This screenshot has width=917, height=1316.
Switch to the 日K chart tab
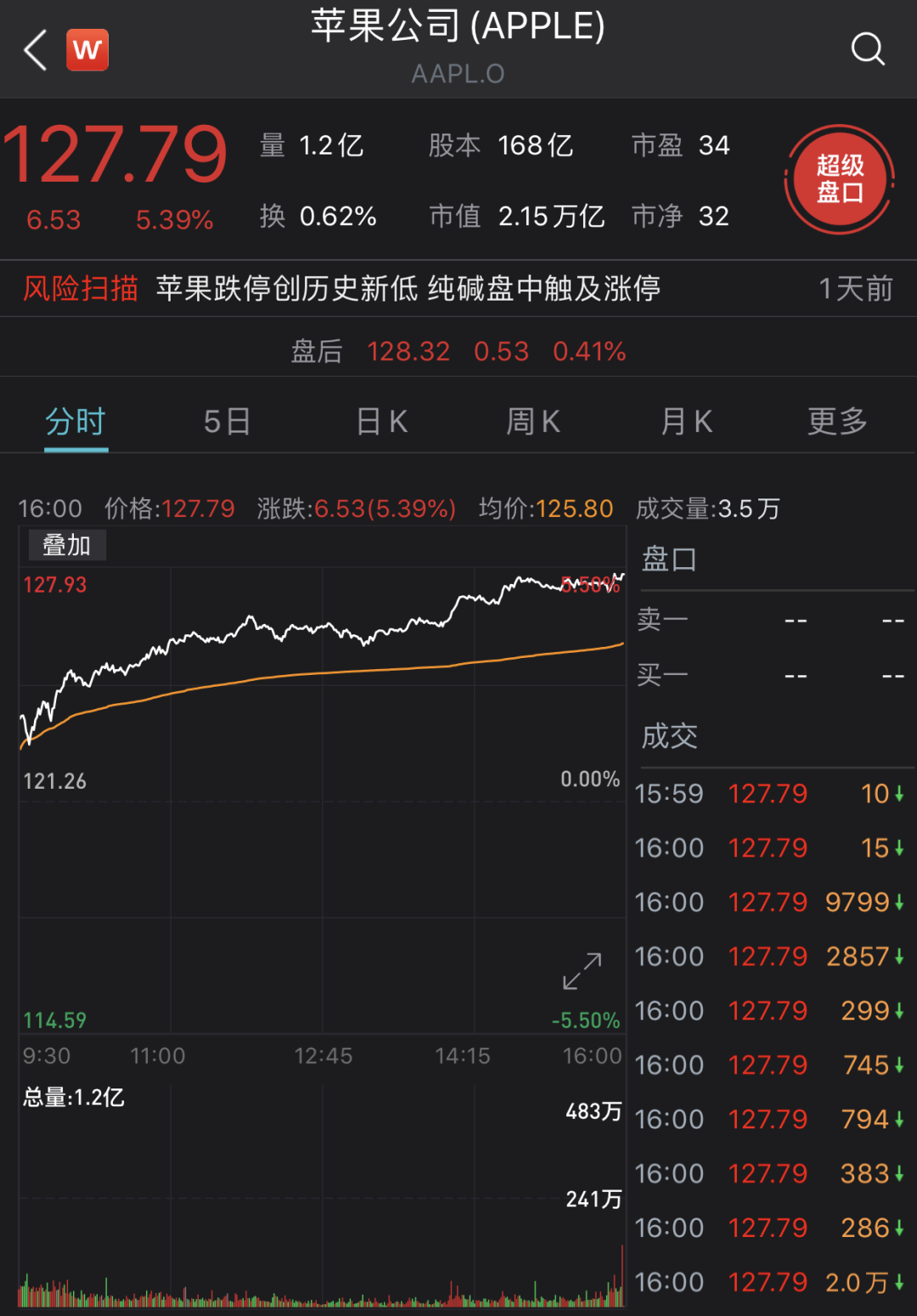click(381, 421)
